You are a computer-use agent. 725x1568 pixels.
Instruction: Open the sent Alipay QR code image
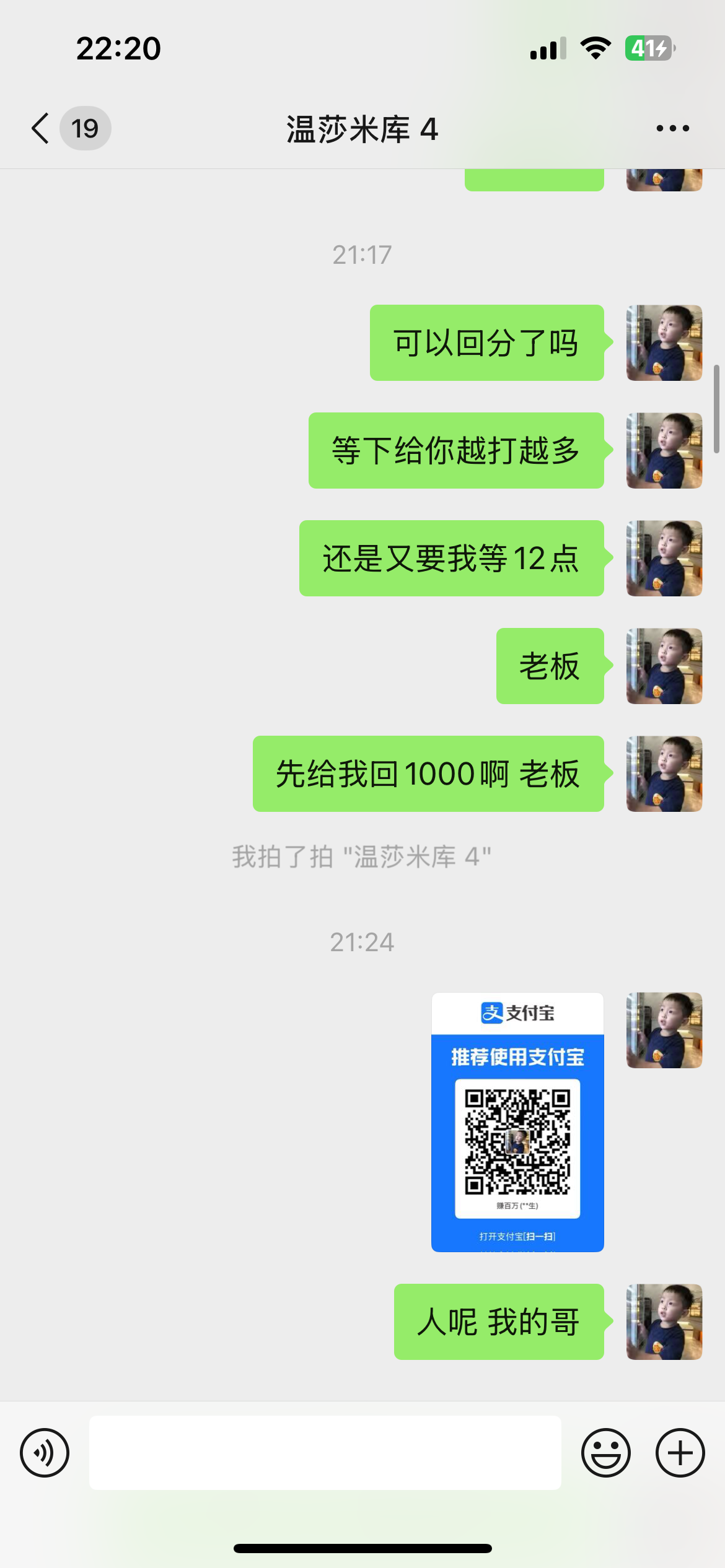[517, 1122]
